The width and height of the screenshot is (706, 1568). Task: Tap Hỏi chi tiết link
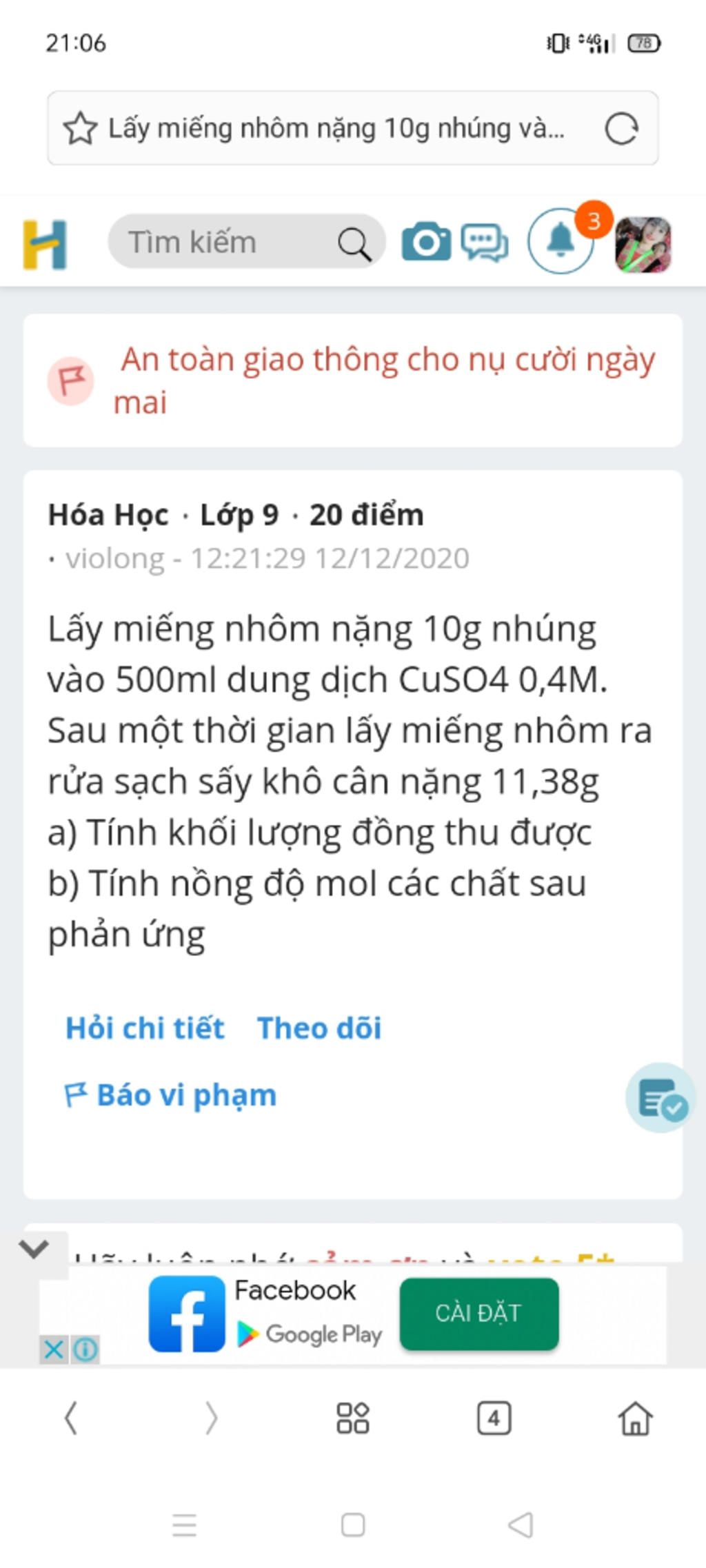pyautogui.click(x=145, y=1028)
